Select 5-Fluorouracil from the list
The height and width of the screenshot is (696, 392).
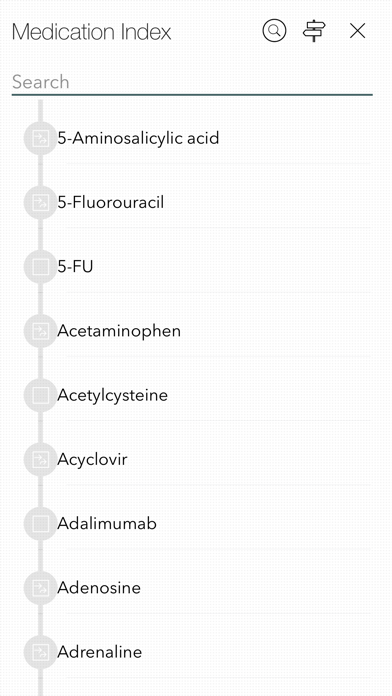coord(197,202)
